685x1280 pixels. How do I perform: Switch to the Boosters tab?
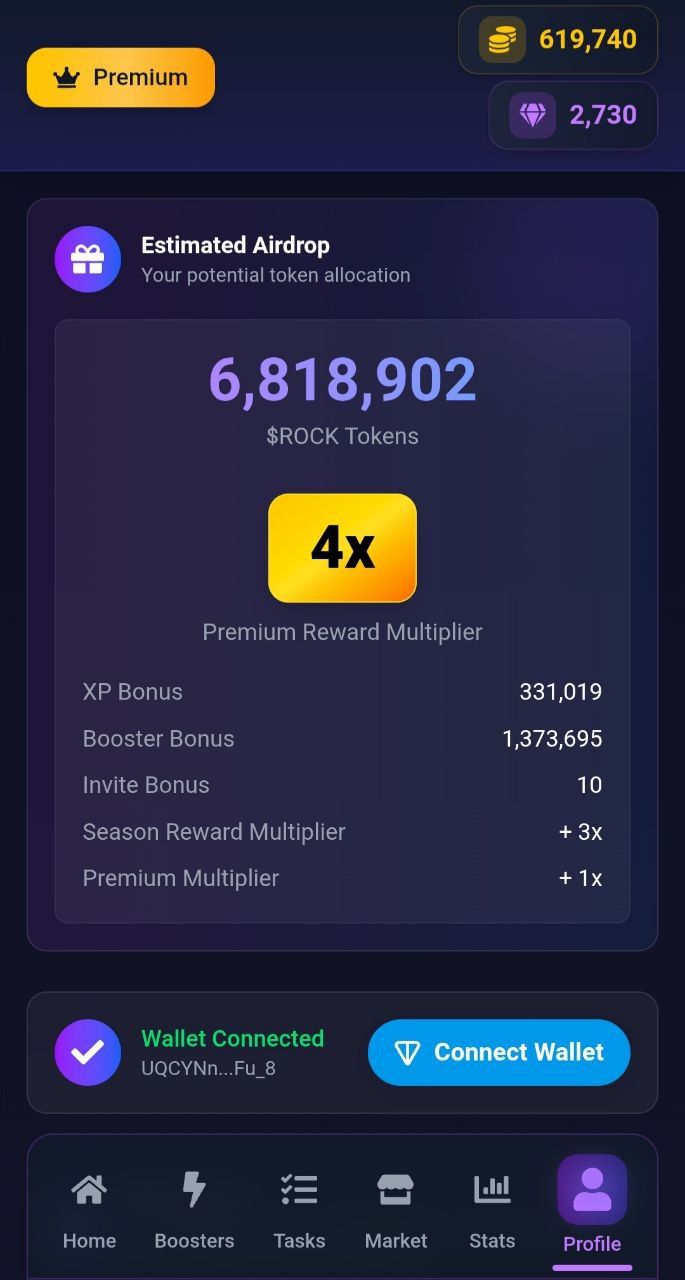point(194,1210)
